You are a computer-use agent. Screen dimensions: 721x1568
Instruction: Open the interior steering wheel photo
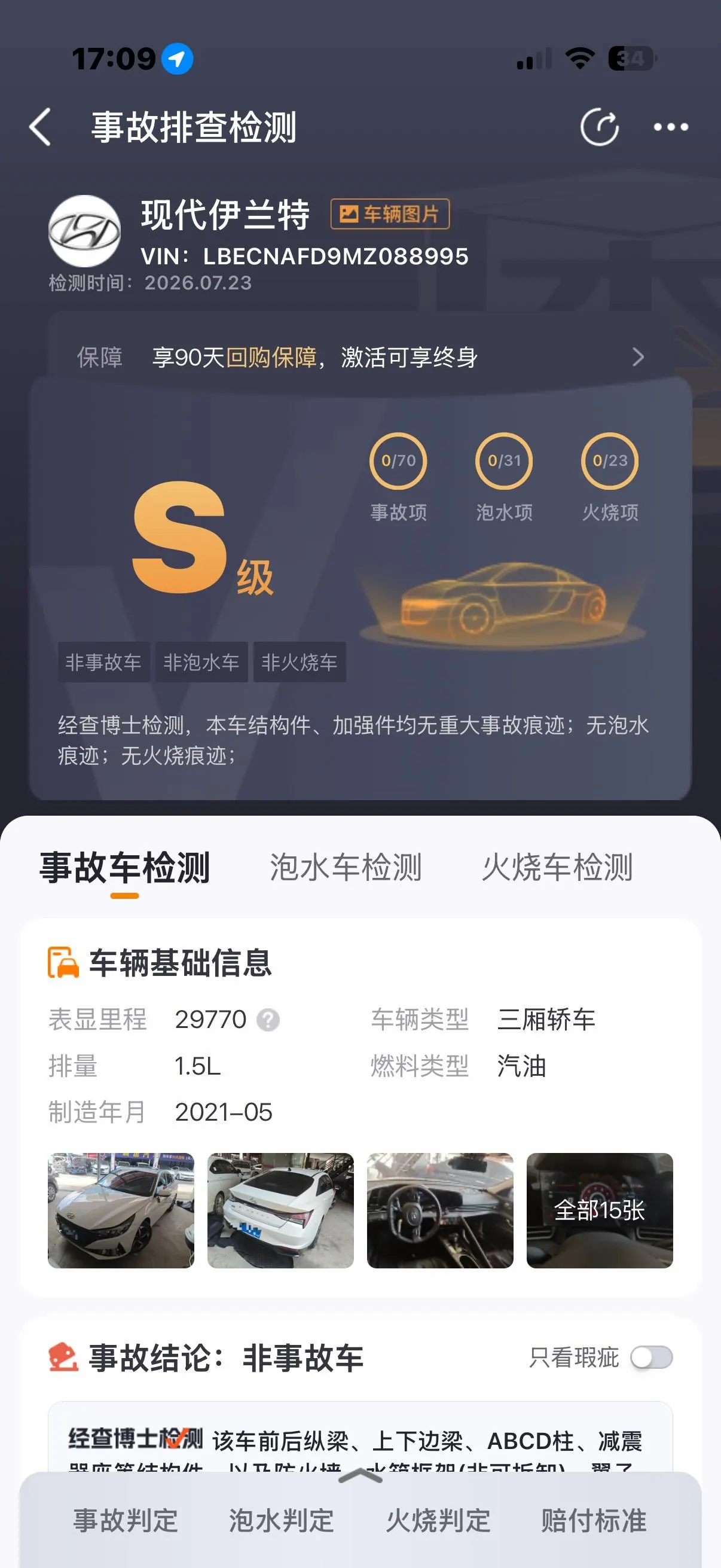[440, 1210]
